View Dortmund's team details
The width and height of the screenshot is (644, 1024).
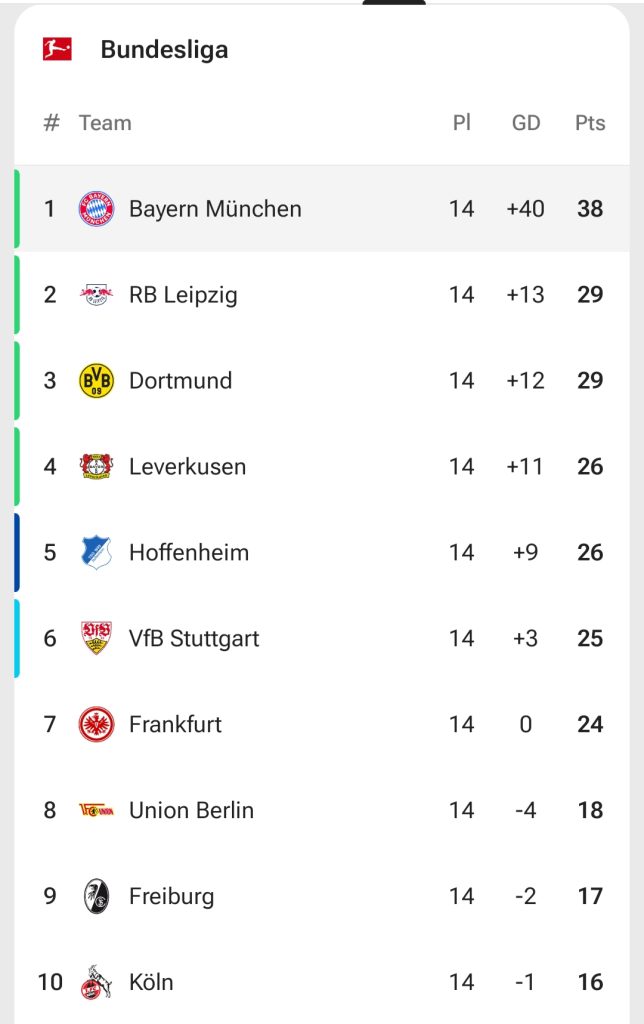point(180,381)
